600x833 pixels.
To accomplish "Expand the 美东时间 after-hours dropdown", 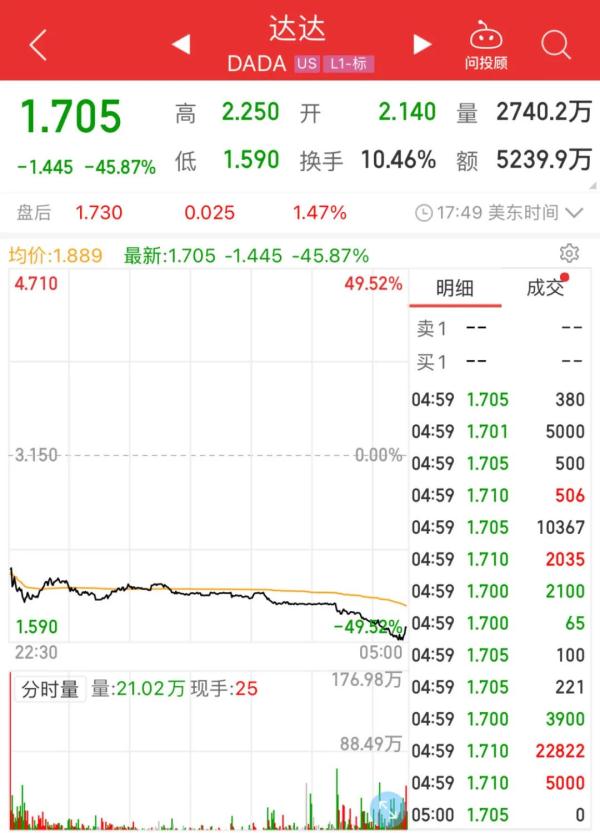I will coord(574,212).
